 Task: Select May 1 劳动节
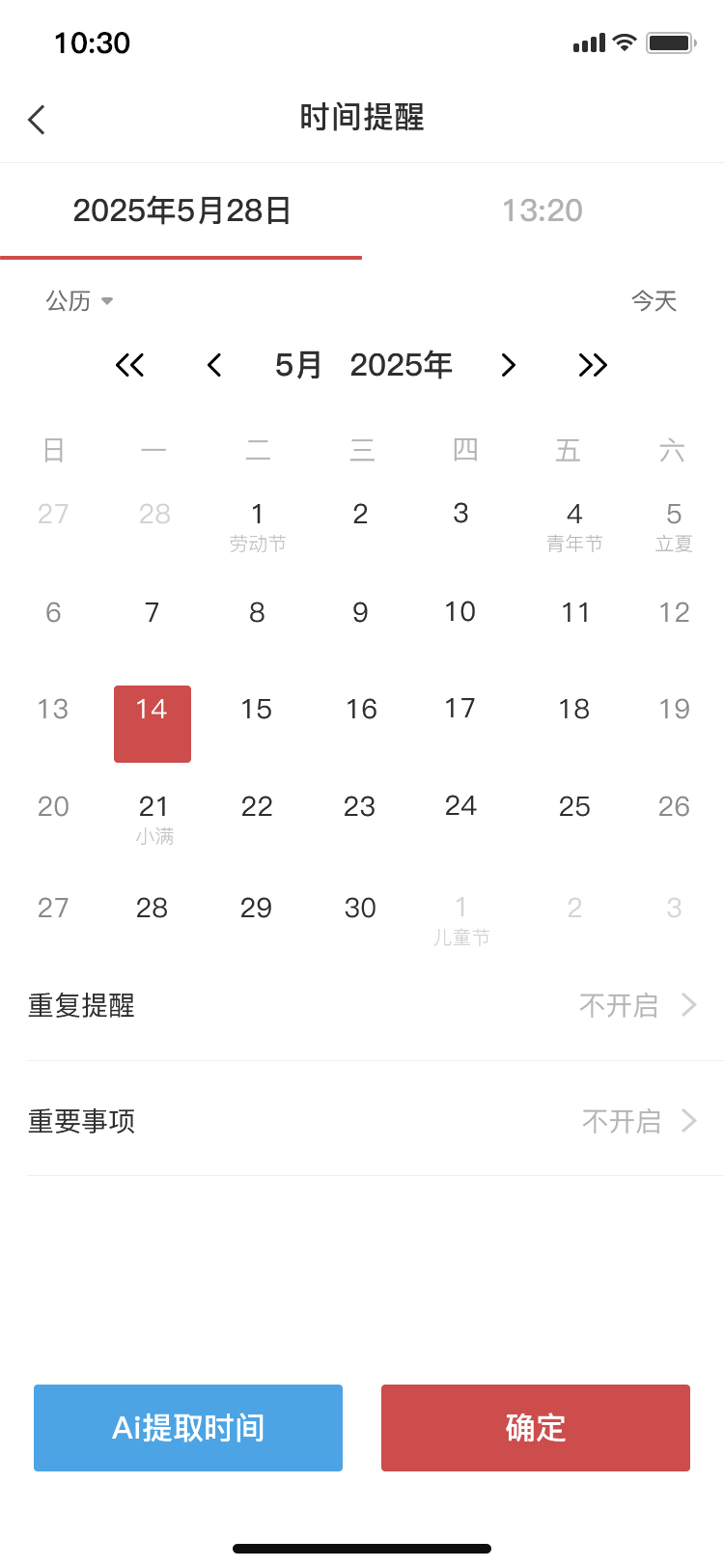[x=257, y=526]
